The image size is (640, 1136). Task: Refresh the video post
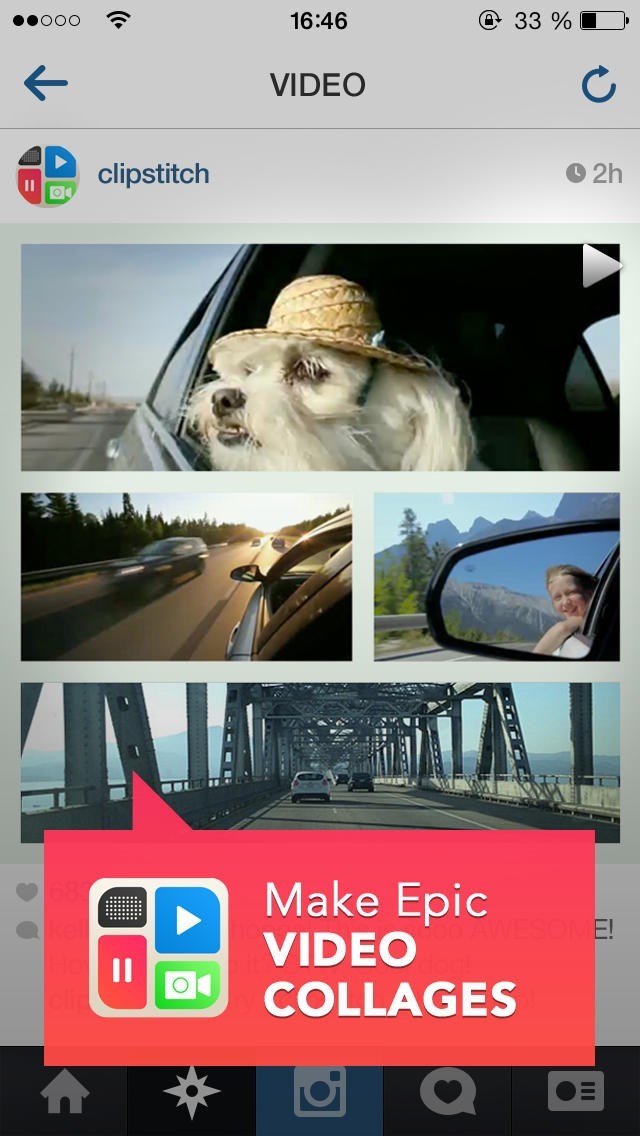click(x=599, y=85)
